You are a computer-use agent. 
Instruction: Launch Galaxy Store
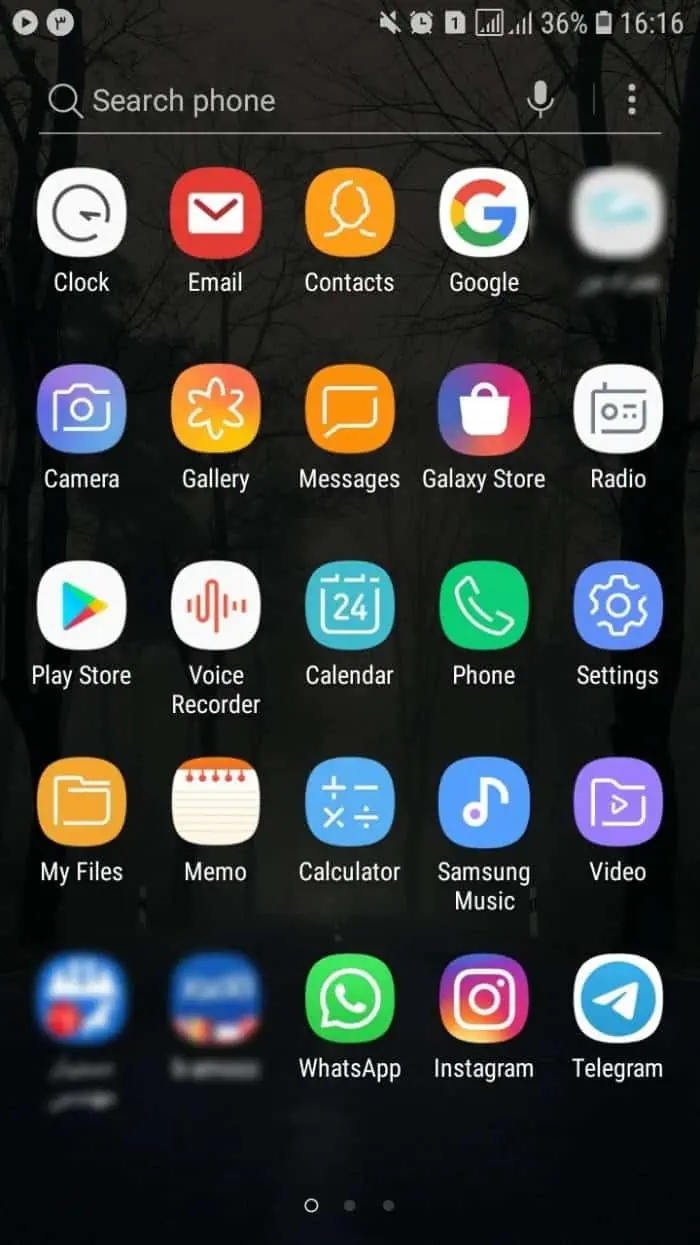(x=484, y=410)
